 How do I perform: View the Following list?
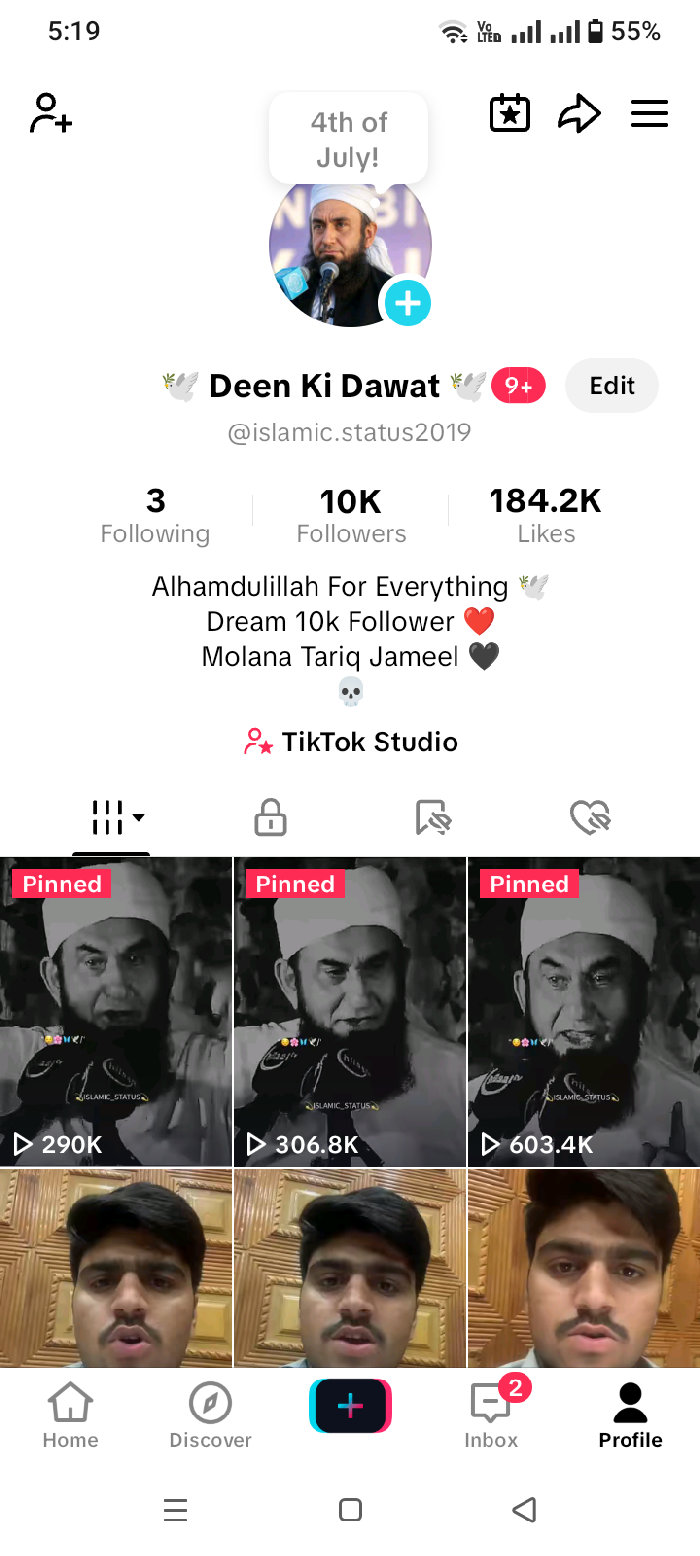pos(155,515)
